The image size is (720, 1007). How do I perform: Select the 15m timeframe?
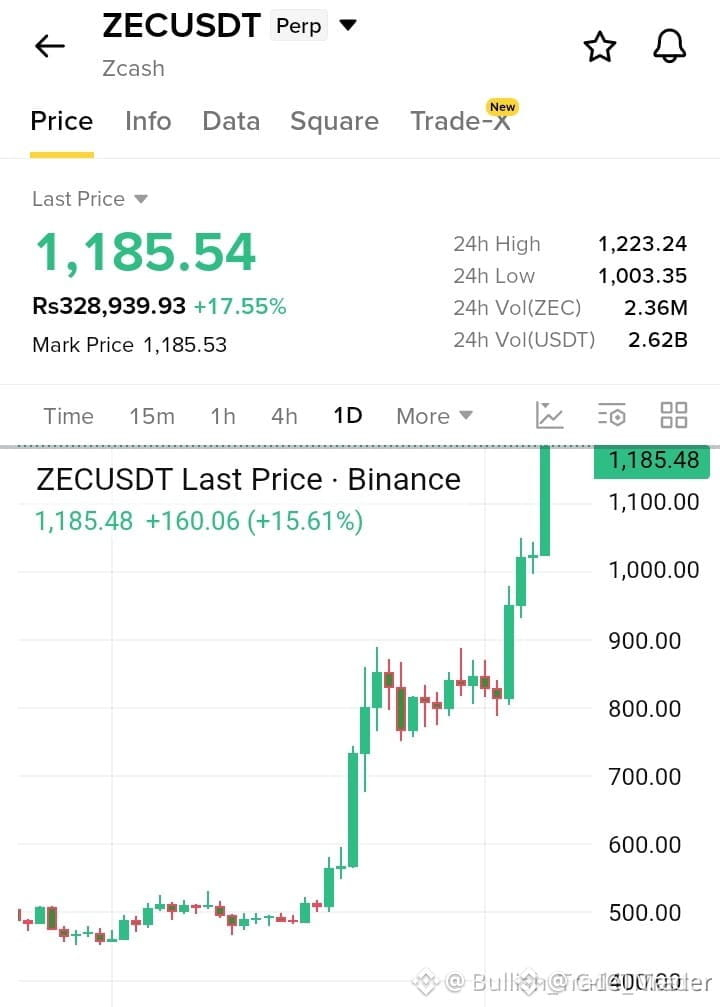click(152, 416)
